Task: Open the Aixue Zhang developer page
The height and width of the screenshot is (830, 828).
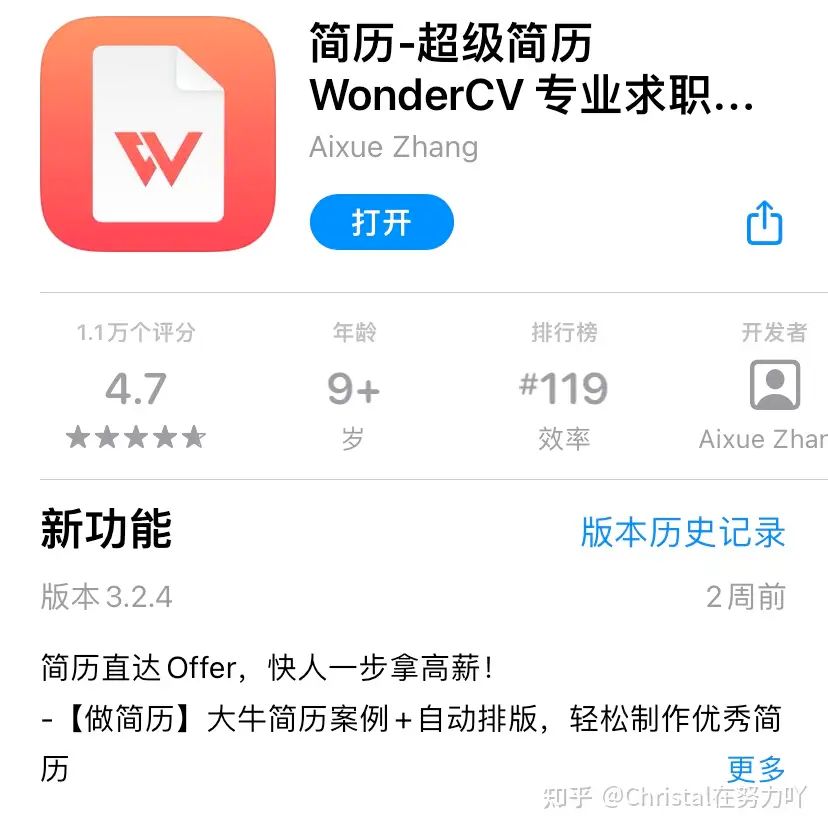Action: (393, 147)
